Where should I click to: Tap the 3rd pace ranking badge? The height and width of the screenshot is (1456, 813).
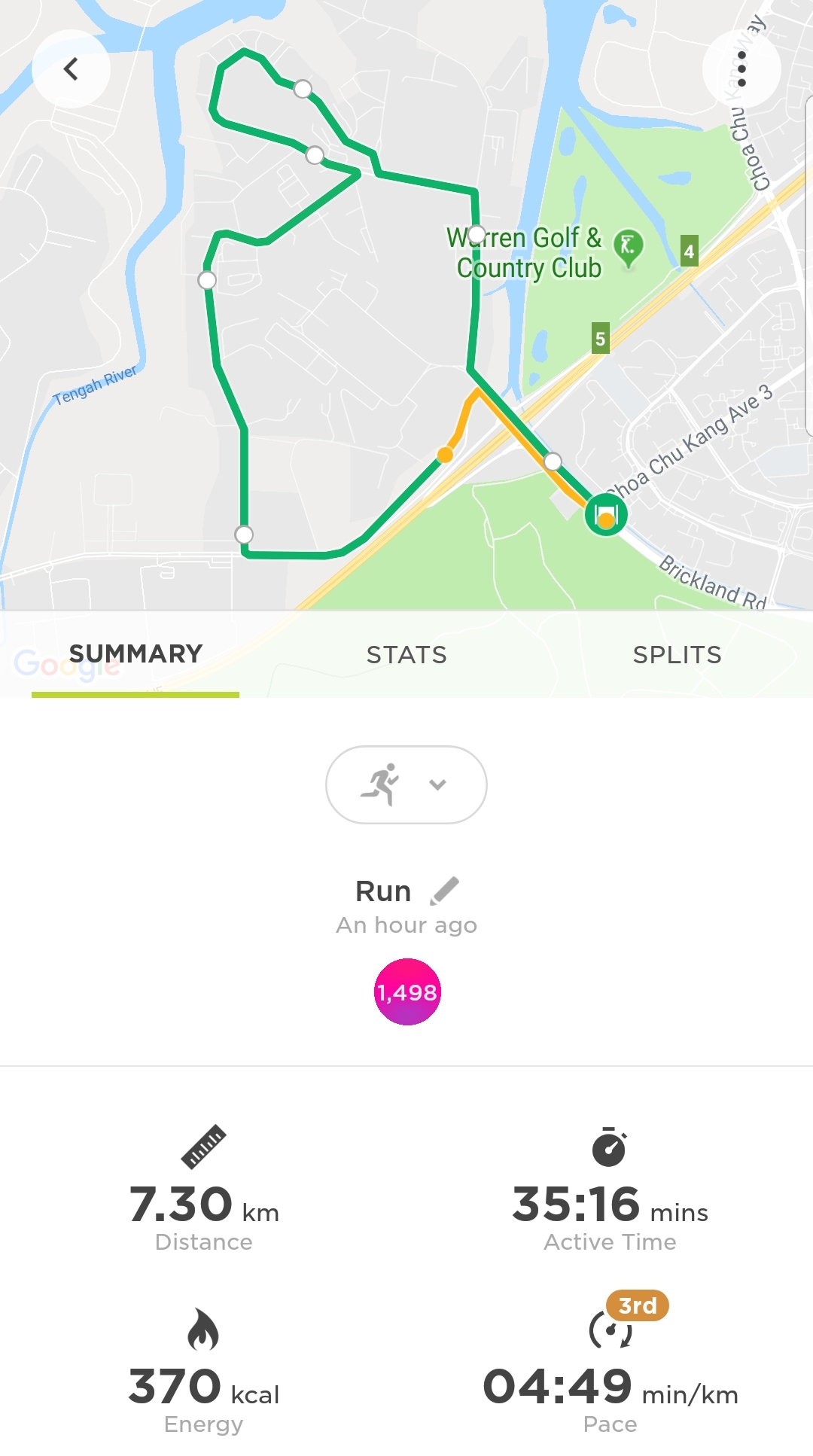point(638,1305)
